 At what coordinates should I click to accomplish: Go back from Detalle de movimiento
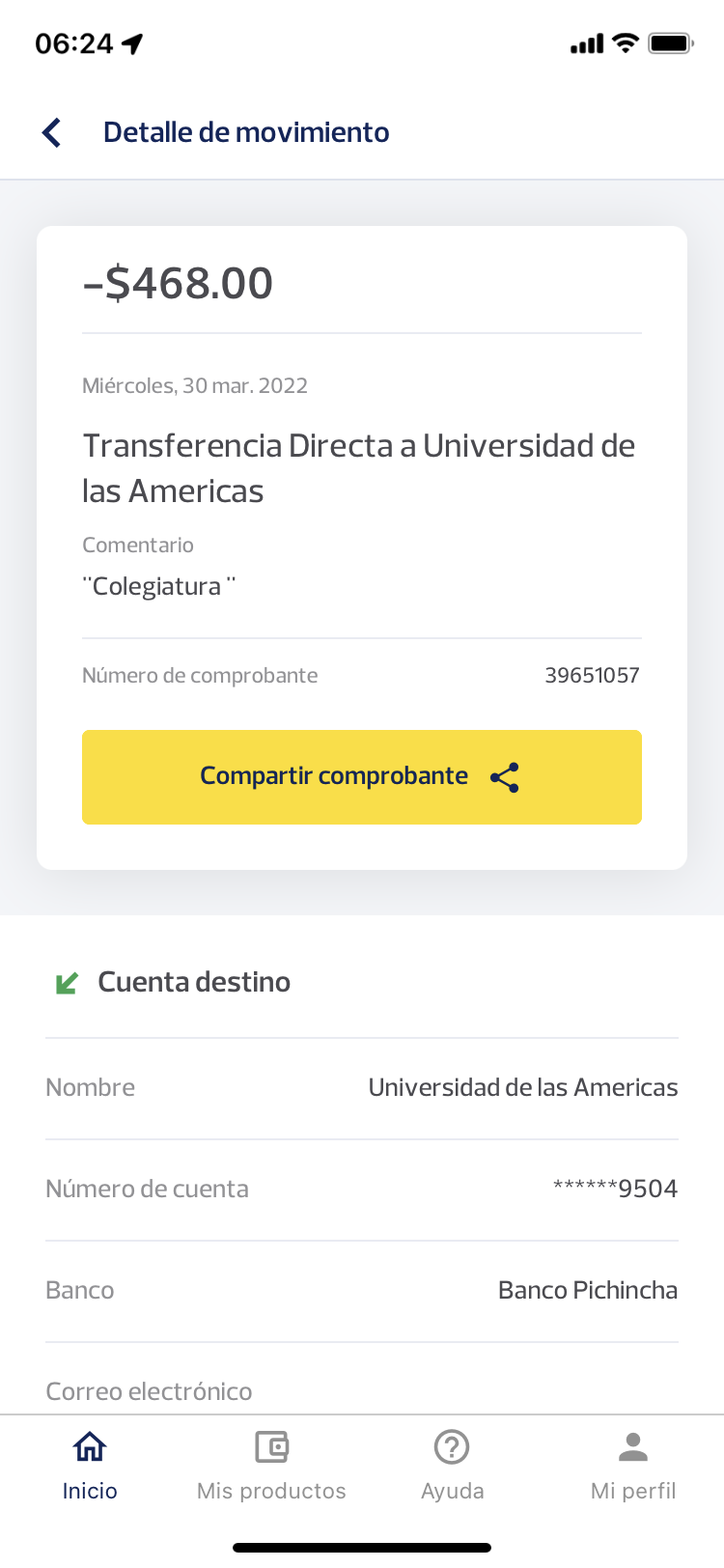(52, 132)
